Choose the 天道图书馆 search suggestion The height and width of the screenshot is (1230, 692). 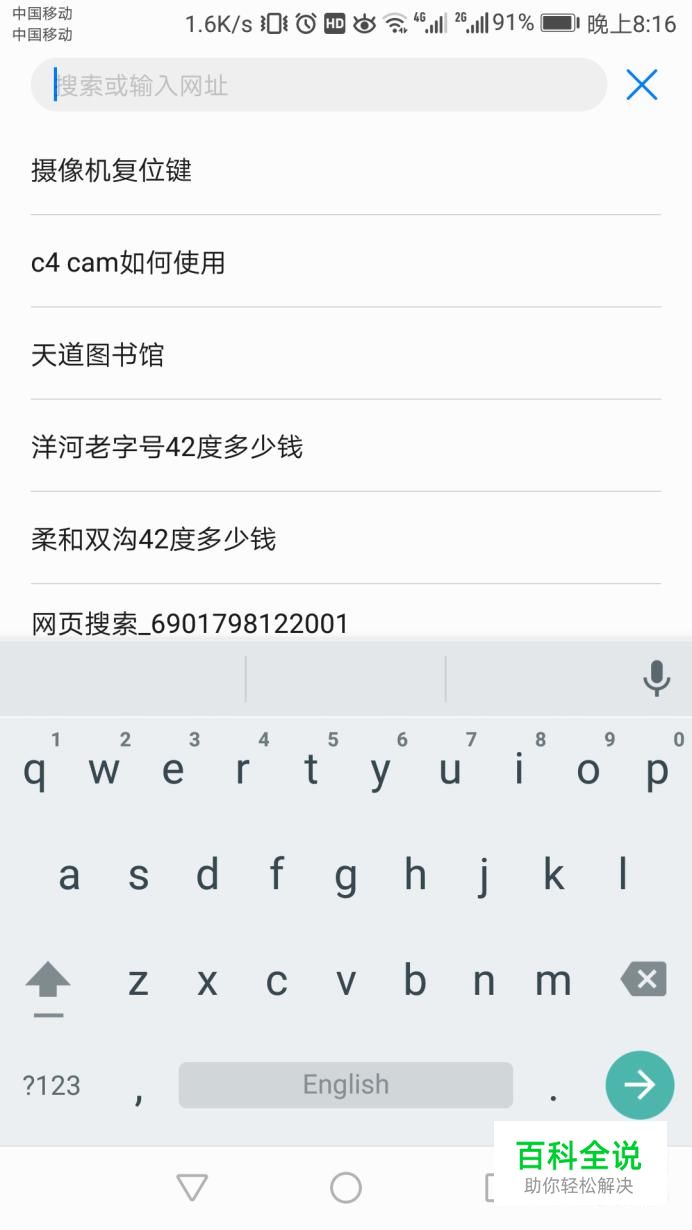(x=97, y=355)
